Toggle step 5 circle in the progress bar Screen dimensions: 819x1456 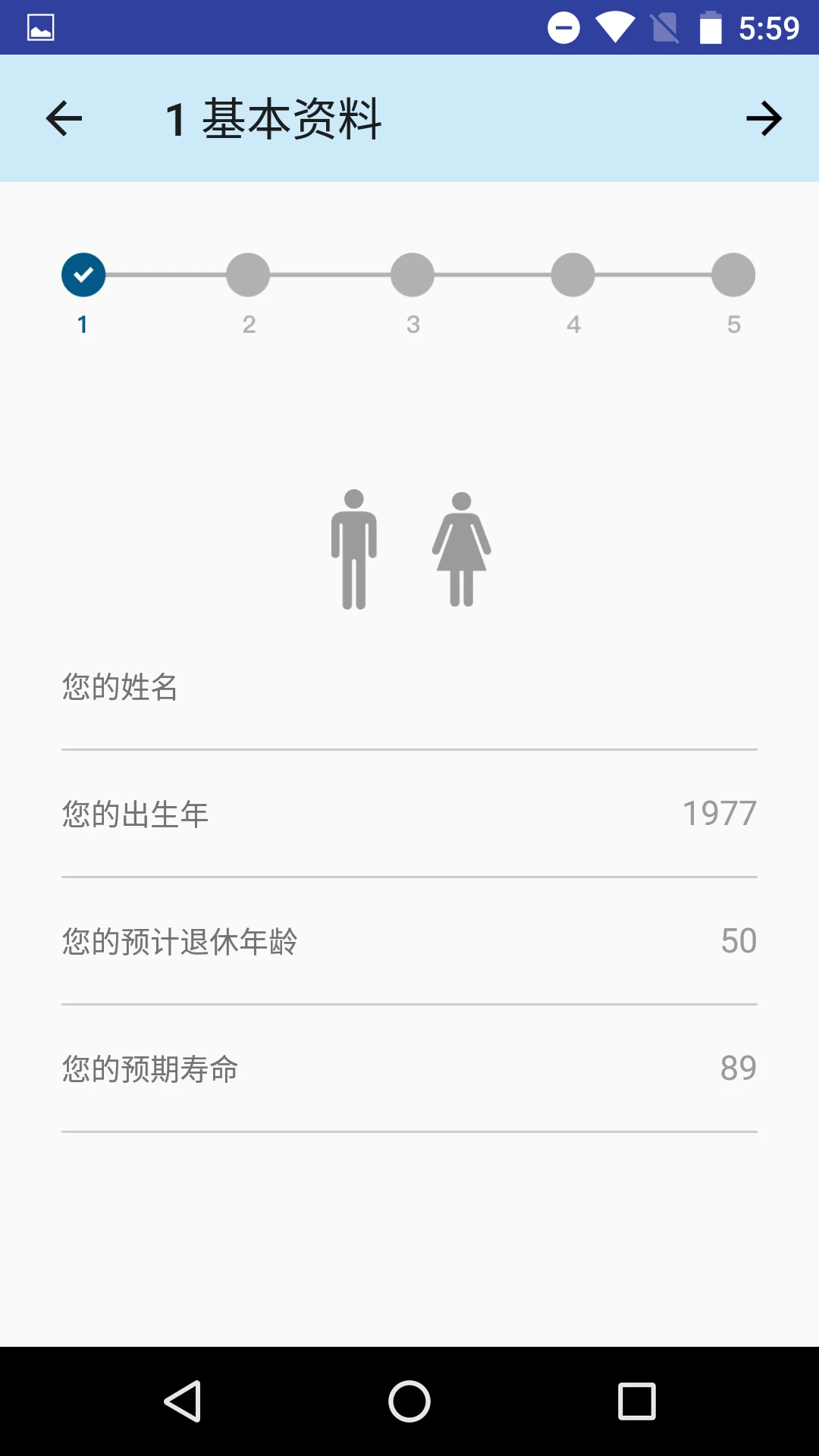(x=733, y=275)
